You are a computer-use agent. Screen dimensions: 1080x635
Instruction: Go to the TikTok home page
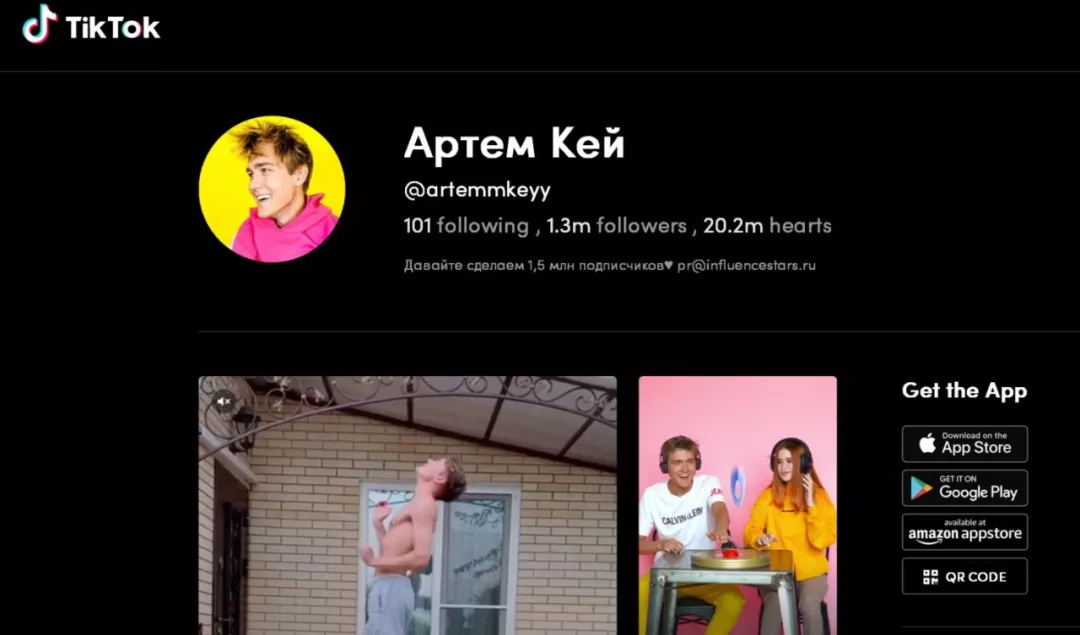tap(91, 26)
